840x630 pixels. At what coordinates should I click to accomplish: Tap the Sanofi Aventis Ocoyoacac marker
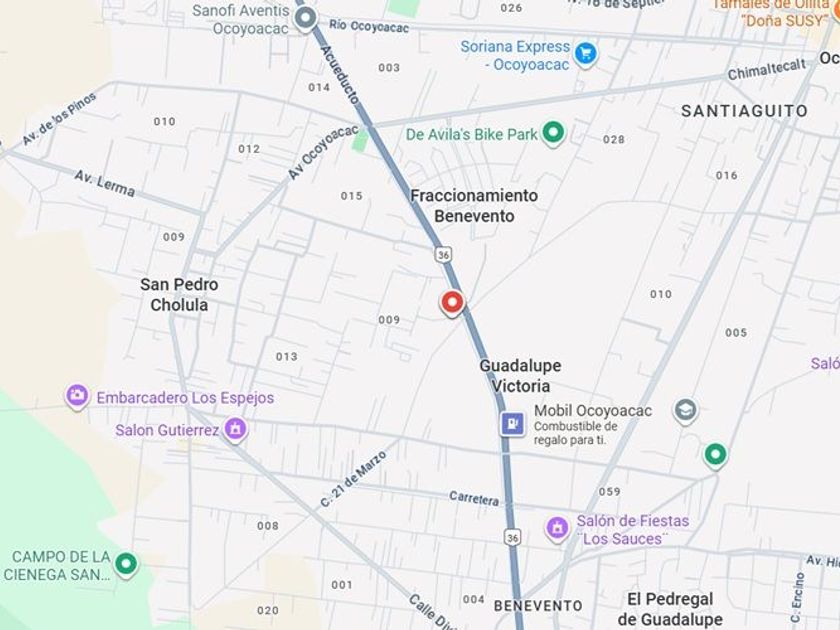306,18
